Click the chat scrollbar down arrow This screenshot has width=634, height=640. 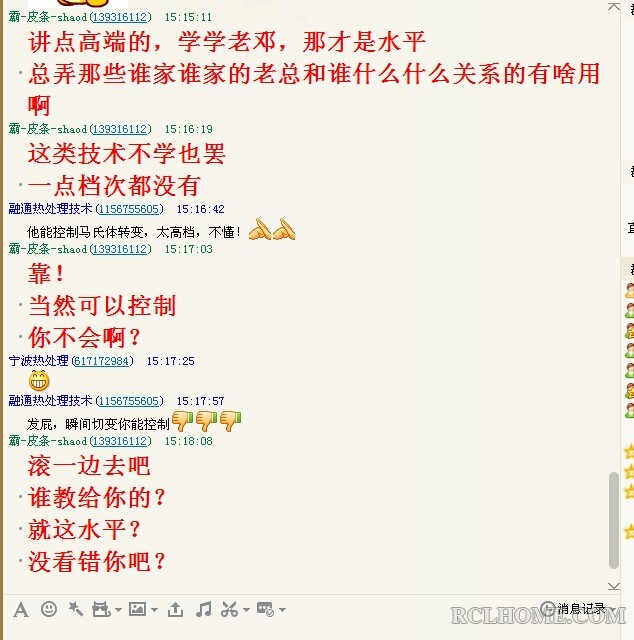point(615,586)
